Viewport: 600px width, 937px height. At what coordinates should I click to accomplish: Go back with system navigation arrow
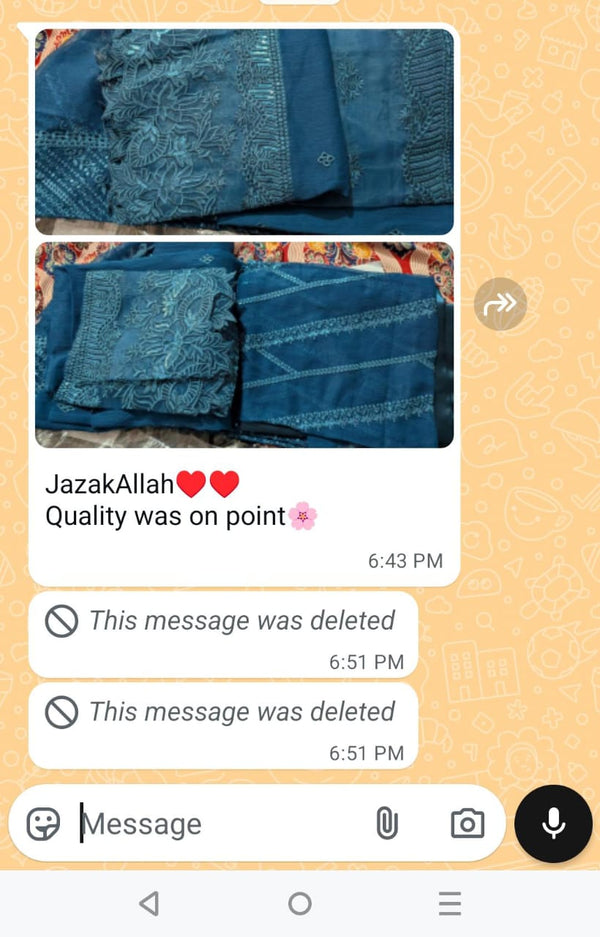(x=149, y=904)
